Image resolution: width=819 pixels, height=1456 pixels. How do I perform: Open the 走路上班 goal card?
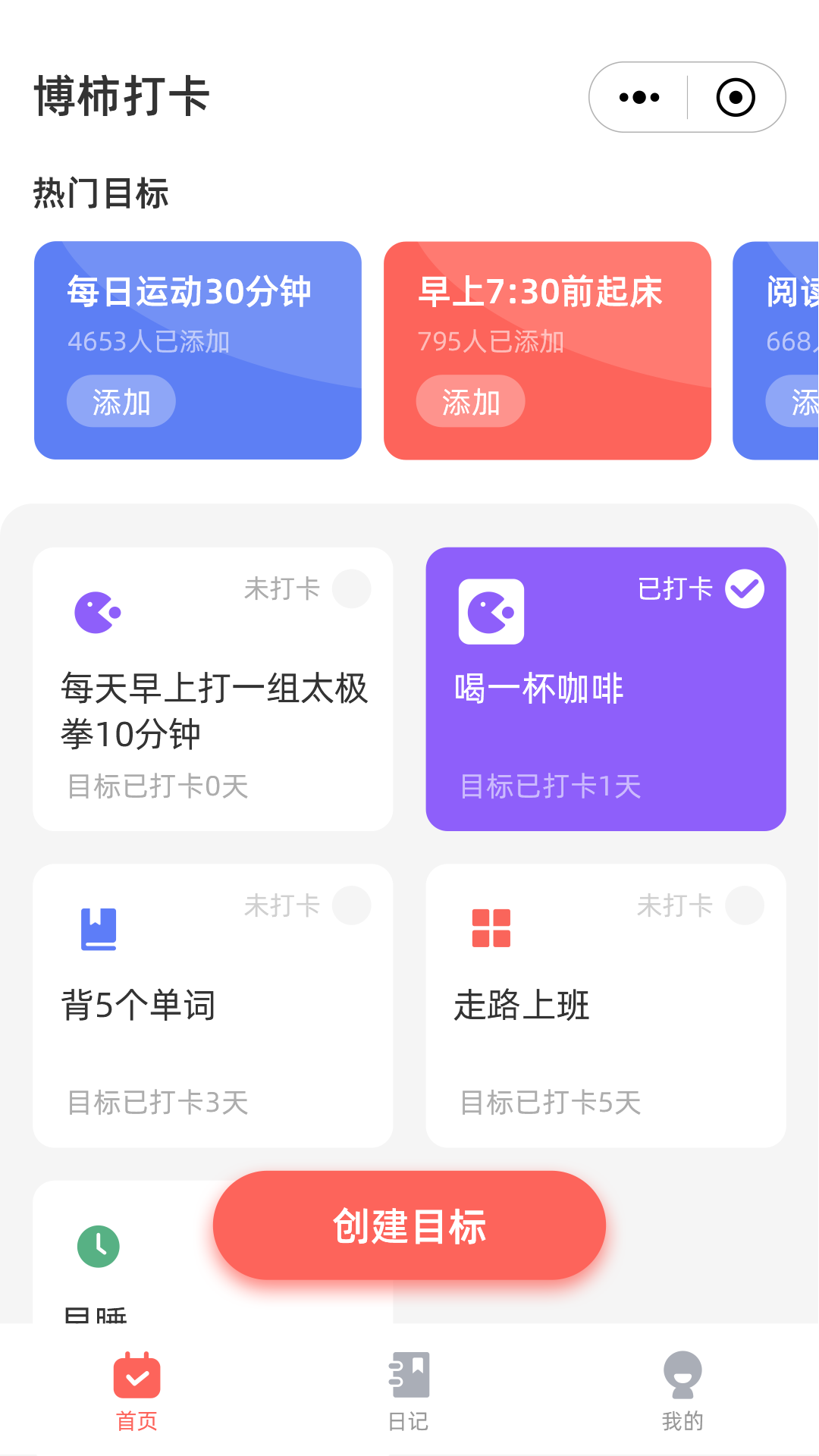pyautogui.click(x=606, y=1006)
